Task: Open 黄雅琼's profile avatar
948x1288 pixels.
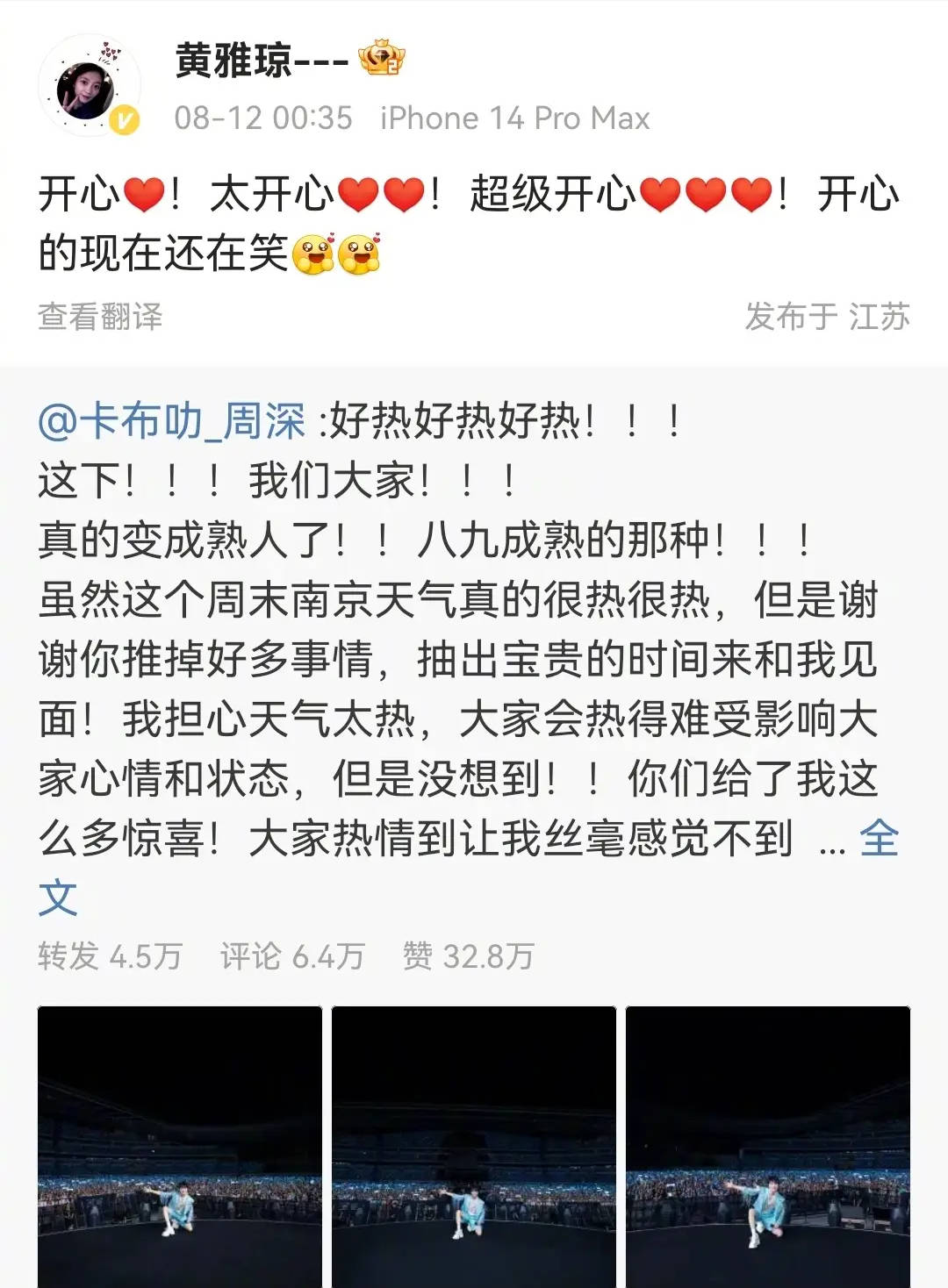Action: click(88, 86)
